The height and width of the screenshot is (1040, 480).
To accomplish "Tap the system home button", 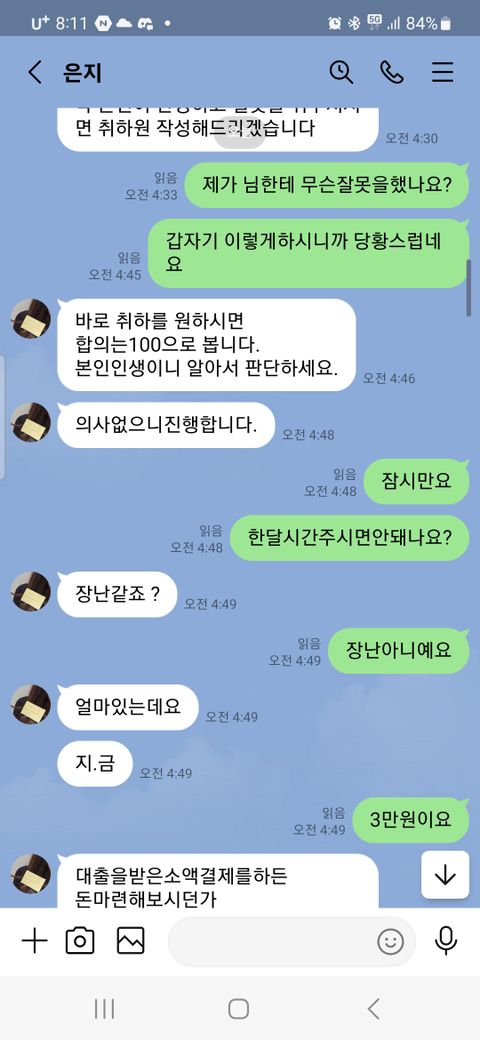I will pos(239,1009).
